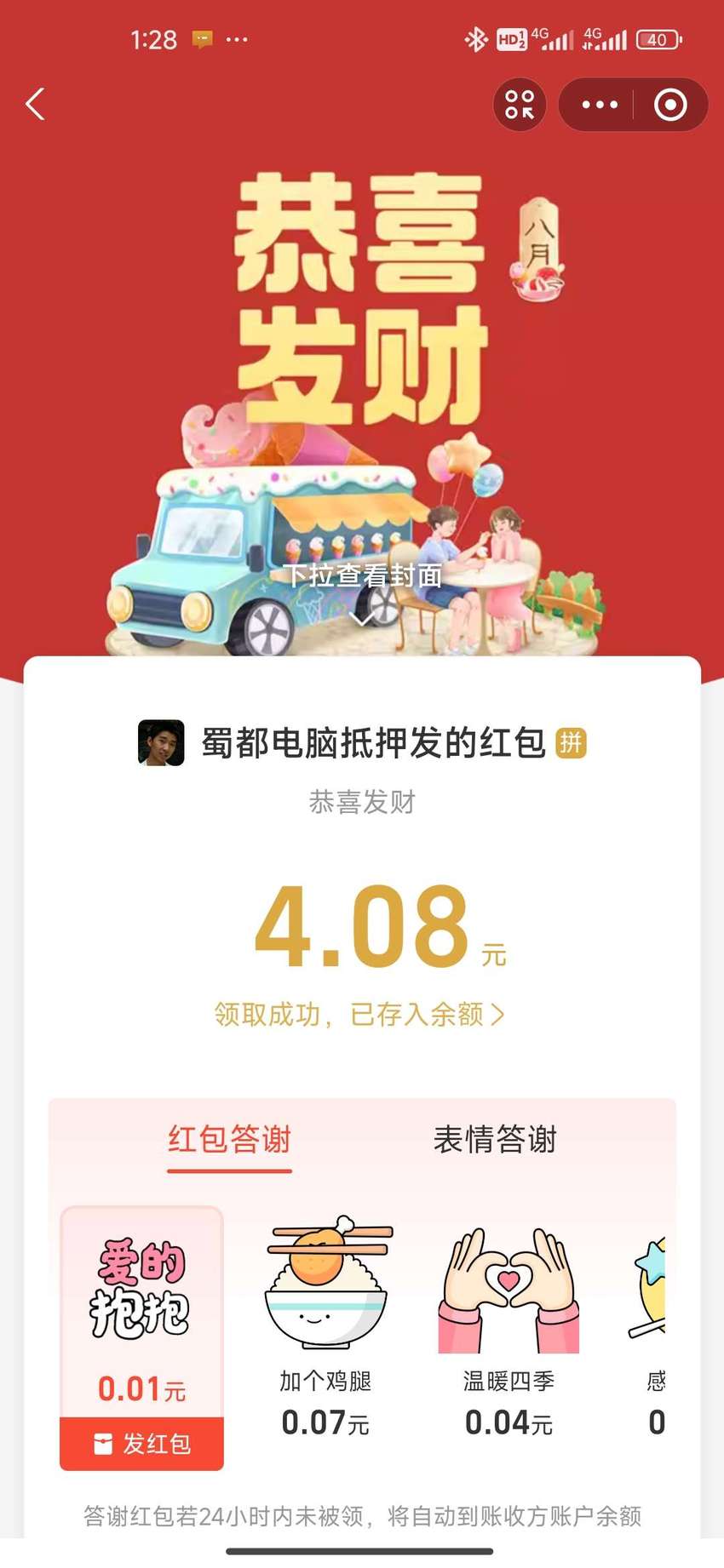The width and height of the screenshot is (724, 1568).
Task: Open 领取成功，已存入余额 balance link
Action: pos(359,1014)
